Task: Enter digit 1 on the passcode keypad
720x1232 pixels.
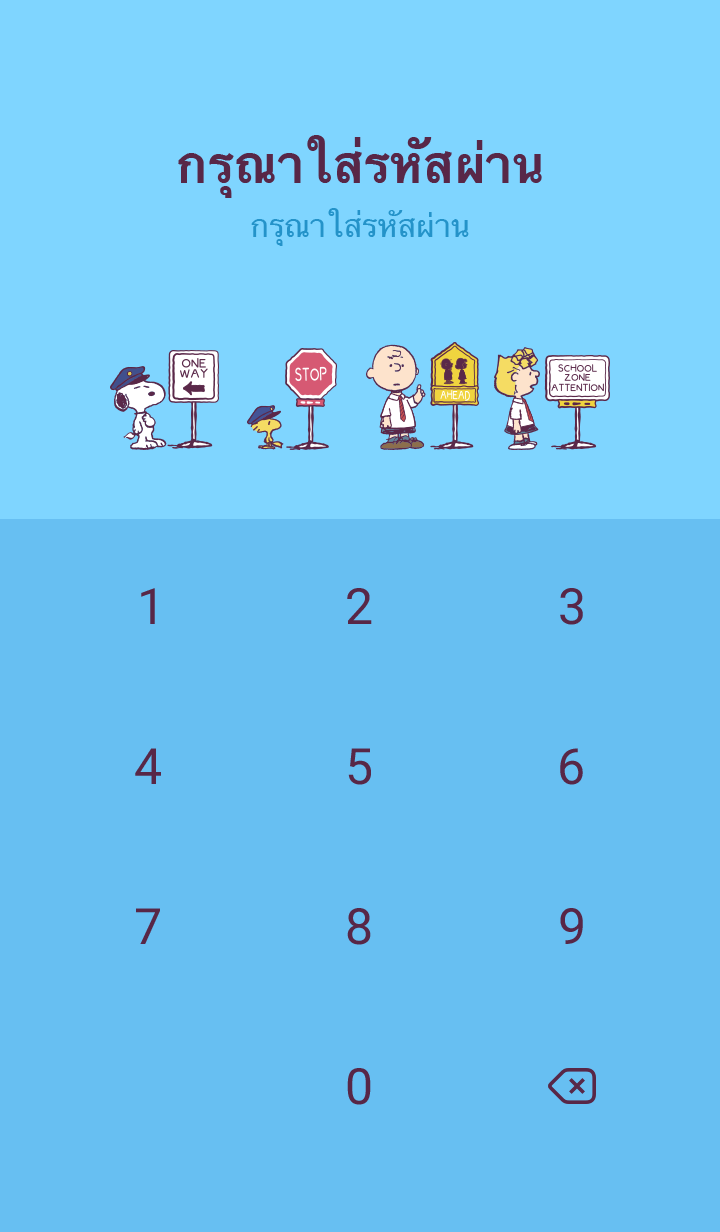Action: (149, 607)
